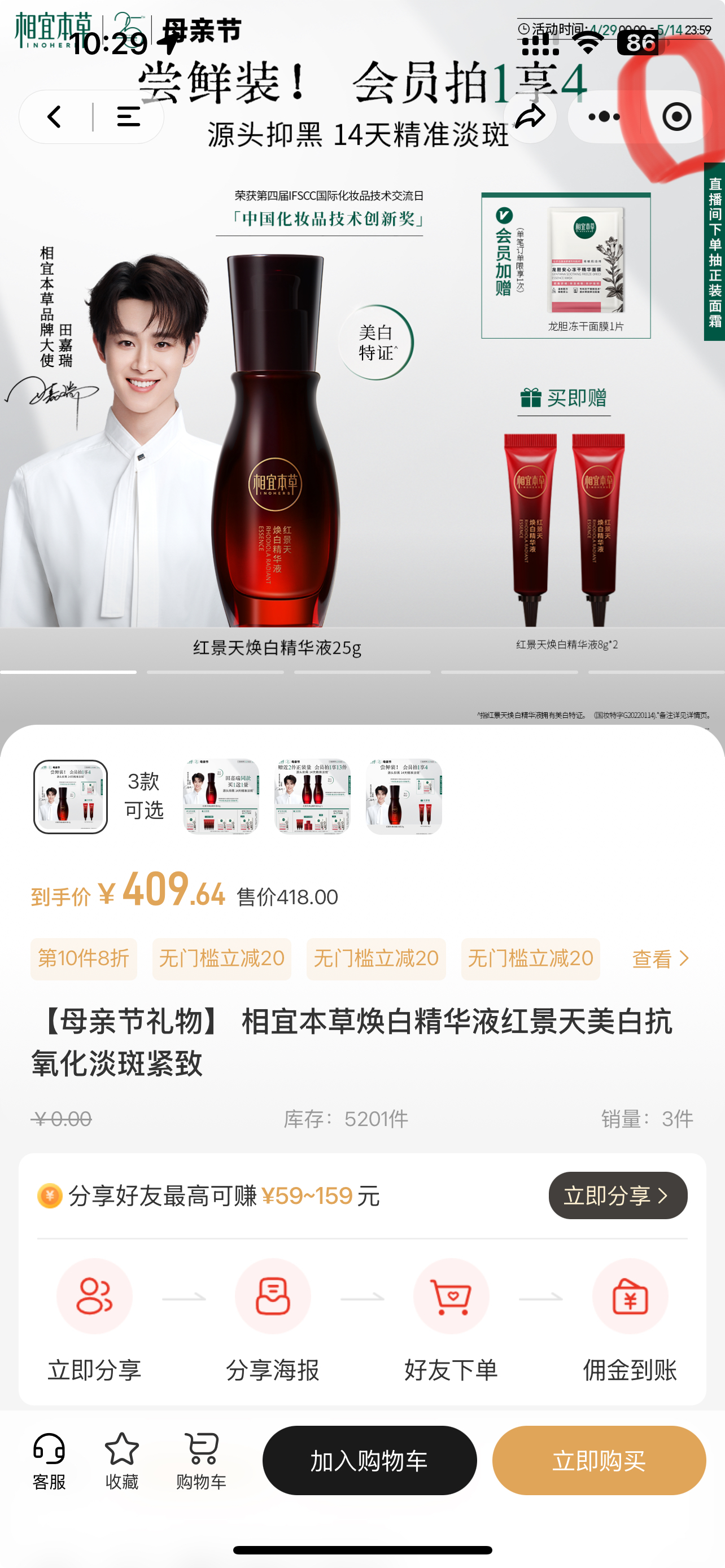Open the list menu icon
Image resolution: width=725 pixels, height=1568 pixels.
click(x=128, y=117)
